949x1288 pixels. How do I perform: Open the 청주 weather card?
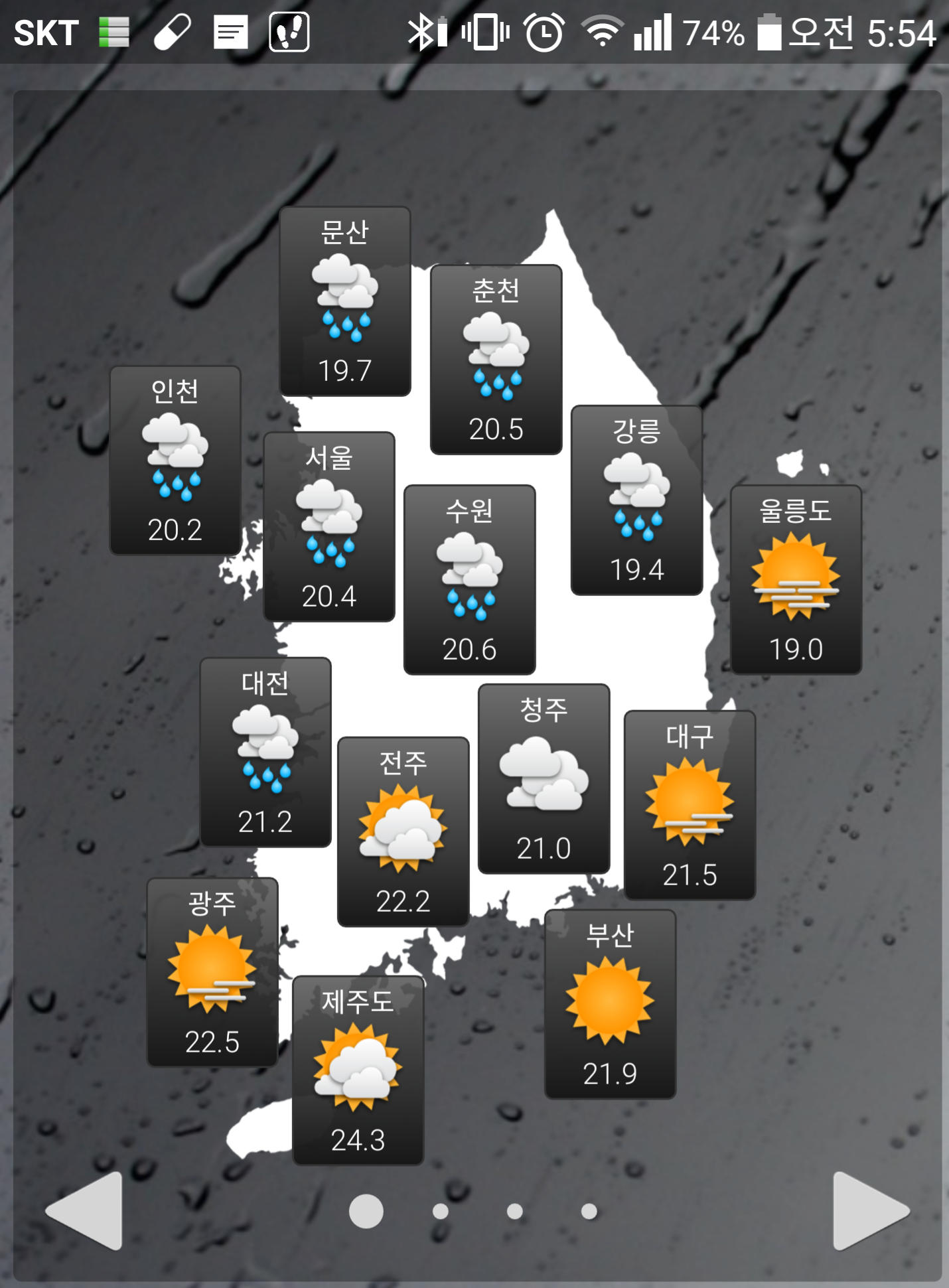point(544,779)
